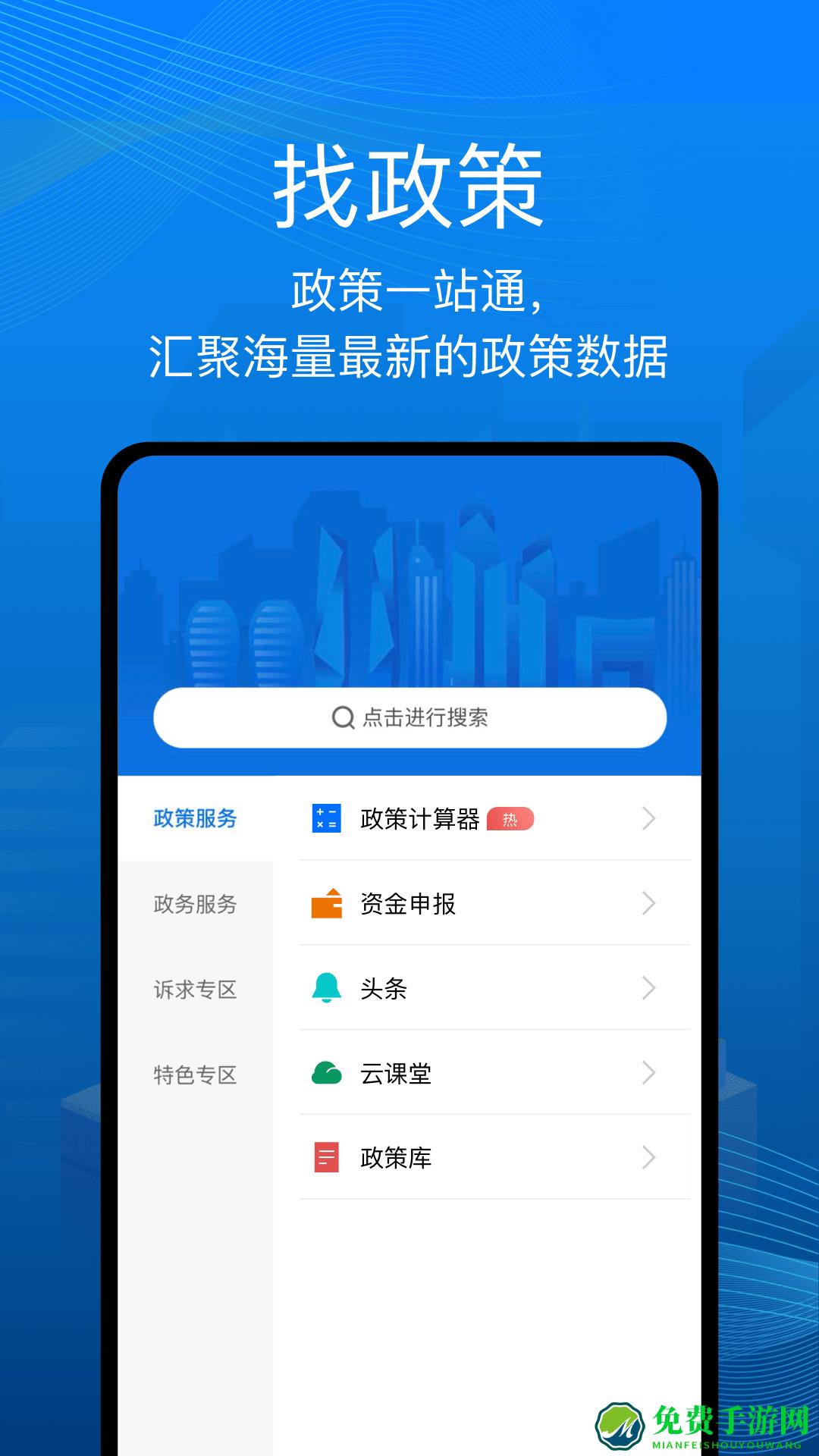Viewport: 819px width, 1456px height.
Task: Open the 诉求专区 section
Action: [194, 990]
